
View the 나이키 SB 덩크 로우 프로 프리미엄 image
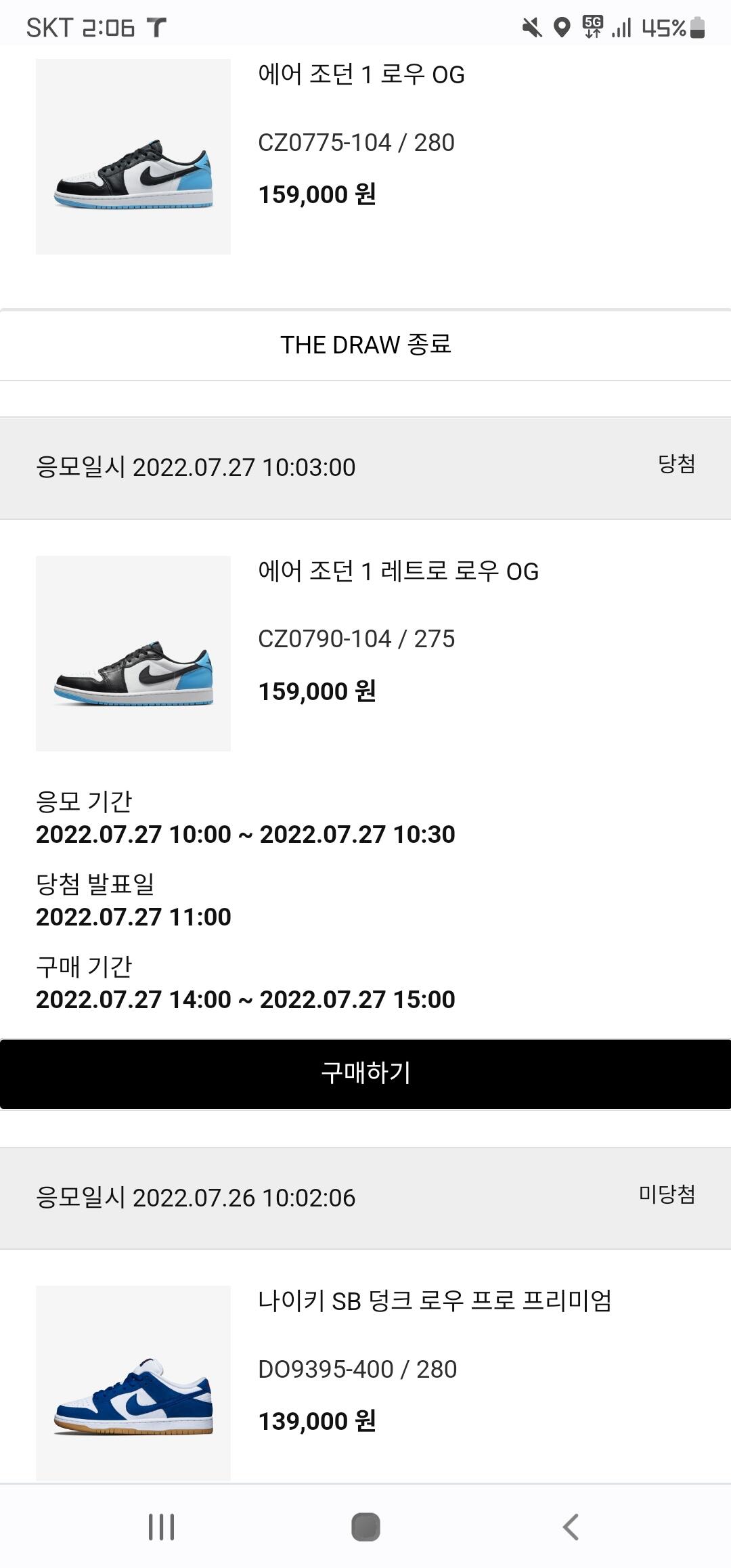click(x=133, y=1382)
